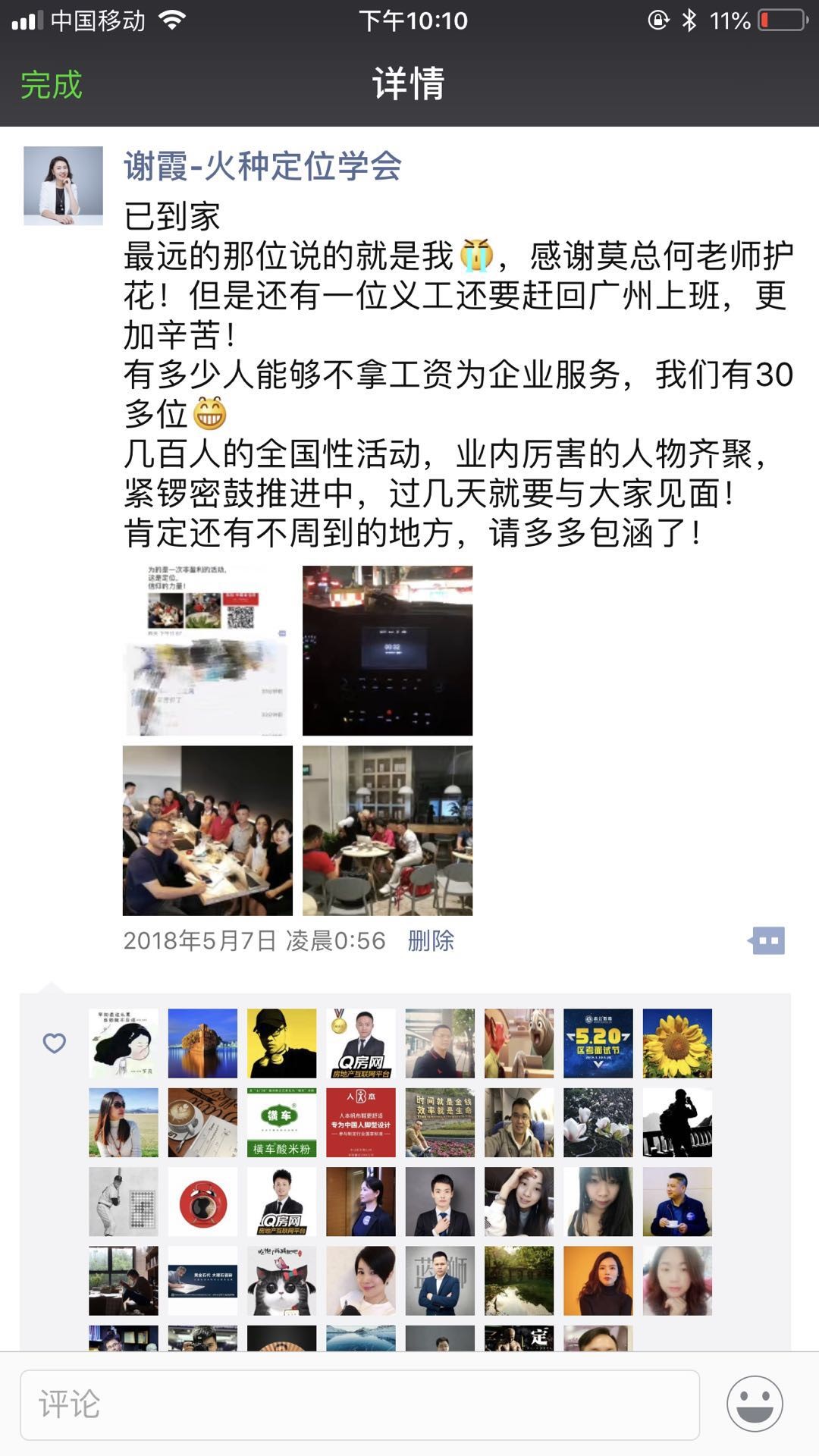Open the liker with the yellow-background portrait avatar
The image size is (819, 1456).
[x=281, y=1043]
